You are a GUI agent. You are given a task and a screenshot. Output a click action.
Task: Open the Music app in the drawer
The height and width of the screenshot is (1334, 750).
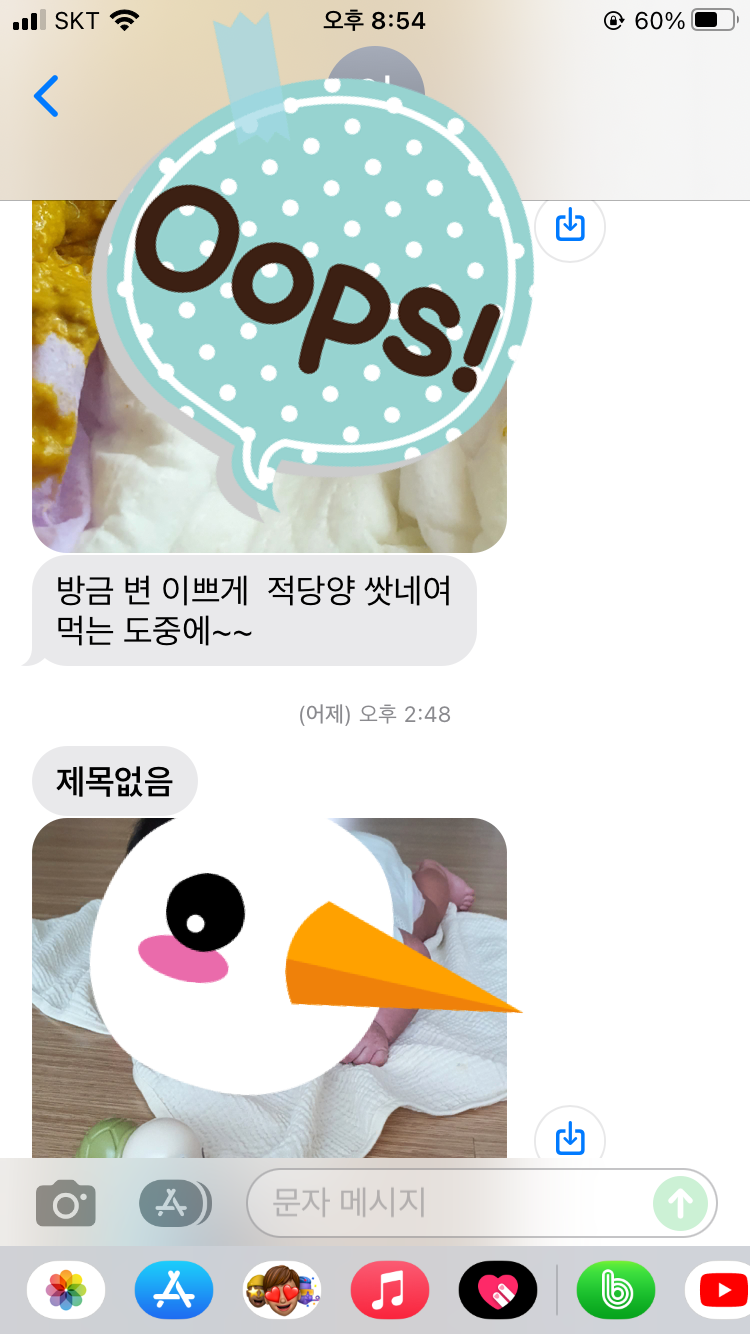pyautogui.click(x=390, y=1290)
